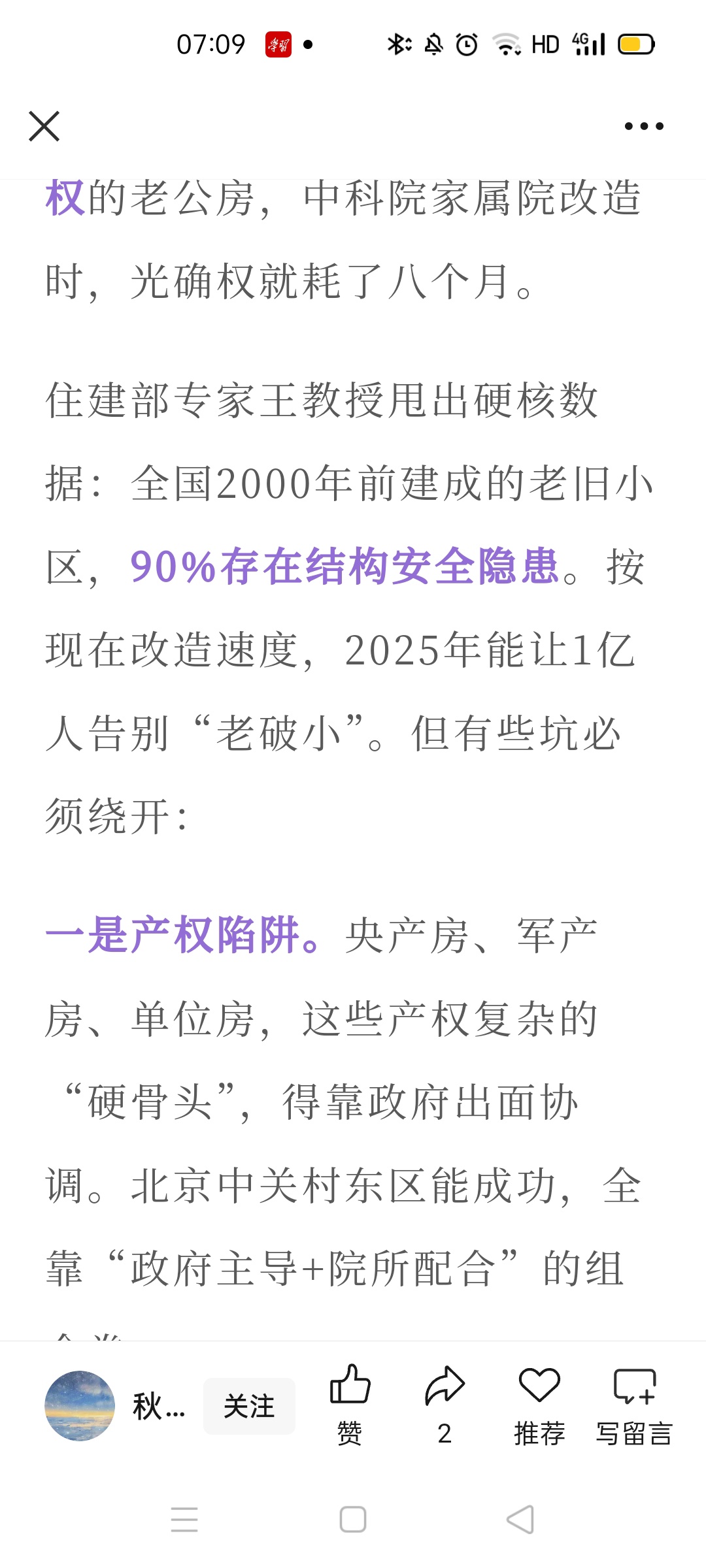The image size is (706, 1568).
Task: Go back using the system back button
Action: 520,1520
